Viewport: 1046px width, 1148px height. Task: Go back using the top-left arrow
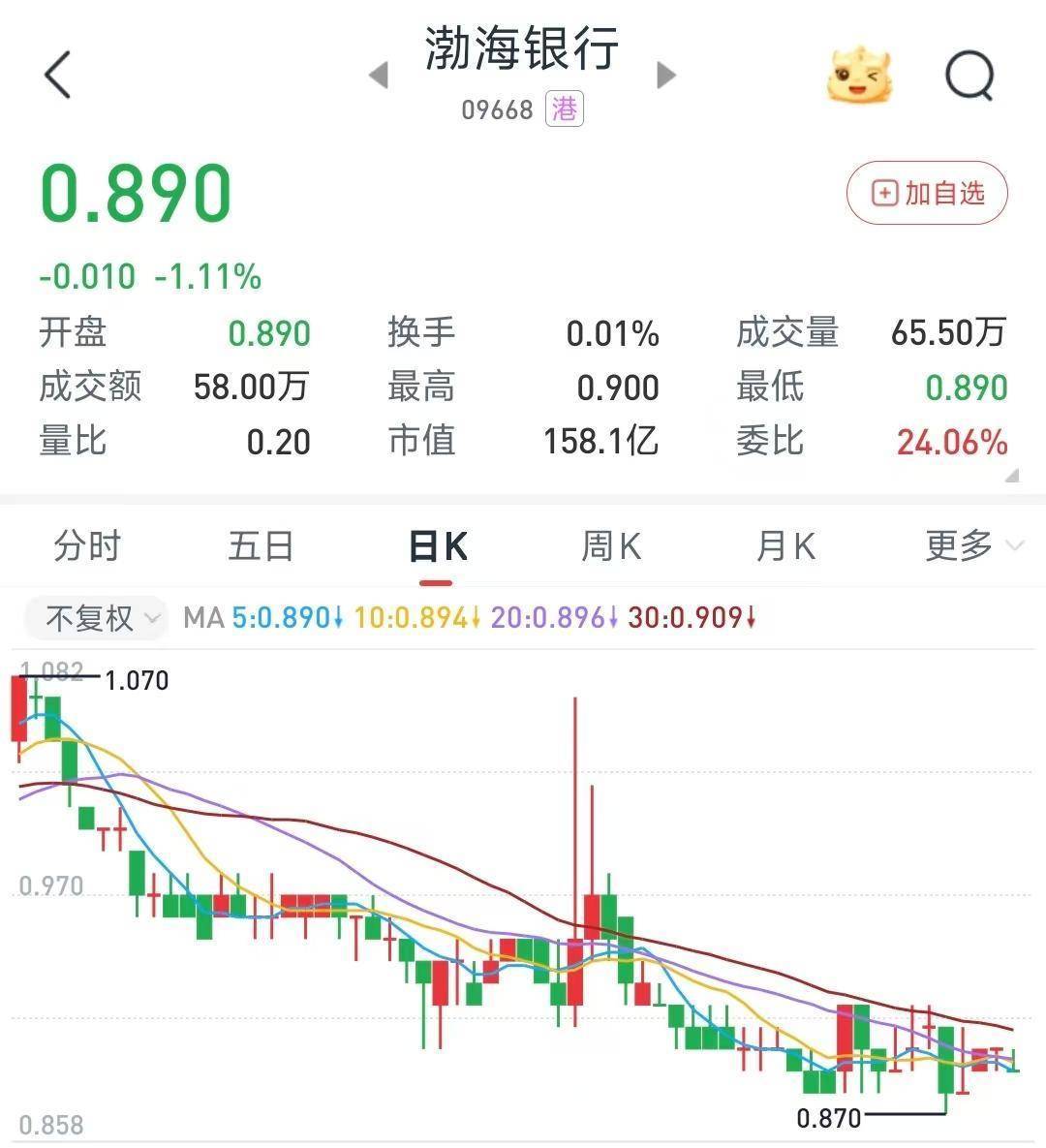coord(58,75)
